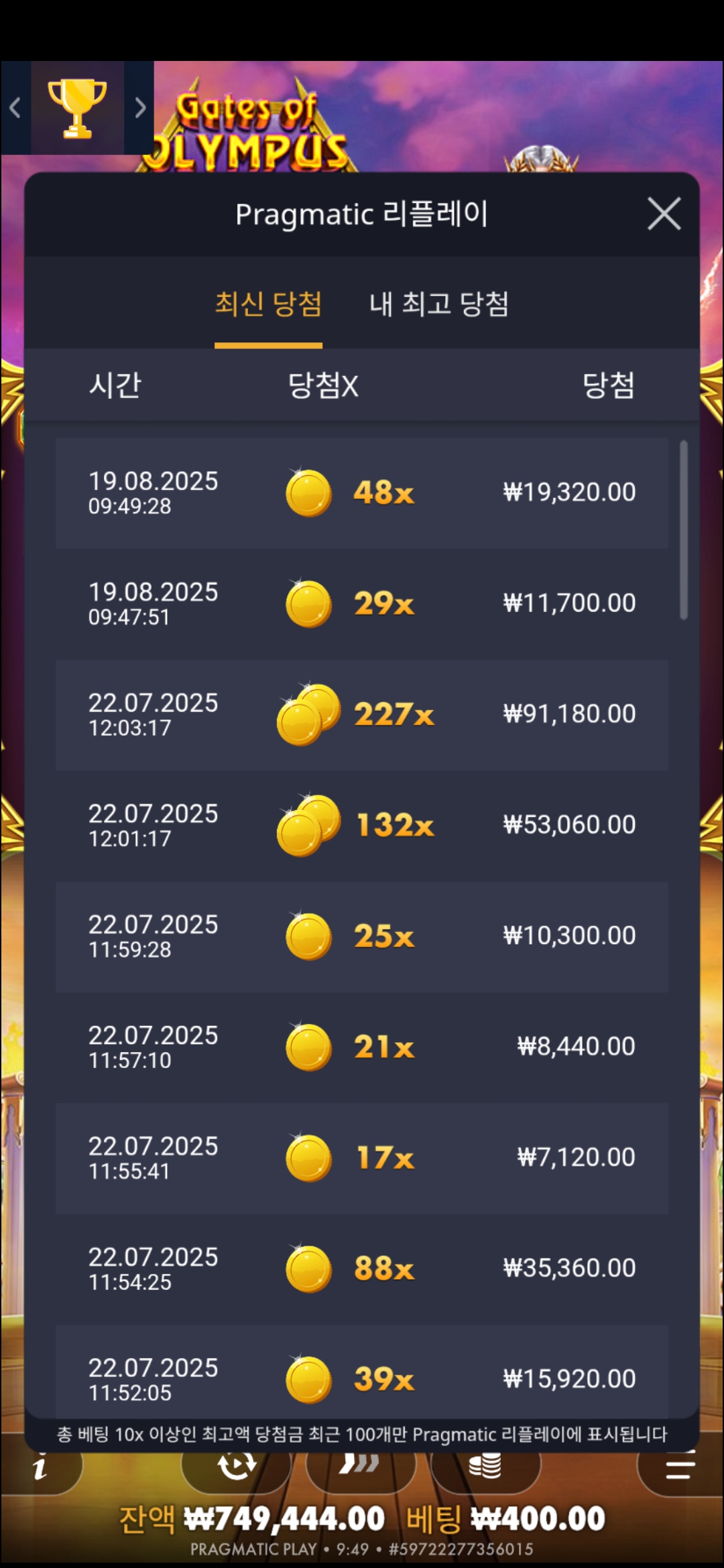724x1568 pixels.
Task: Close the Pragmatic 리플레이 dialog
Action: [x=664, y=214]
